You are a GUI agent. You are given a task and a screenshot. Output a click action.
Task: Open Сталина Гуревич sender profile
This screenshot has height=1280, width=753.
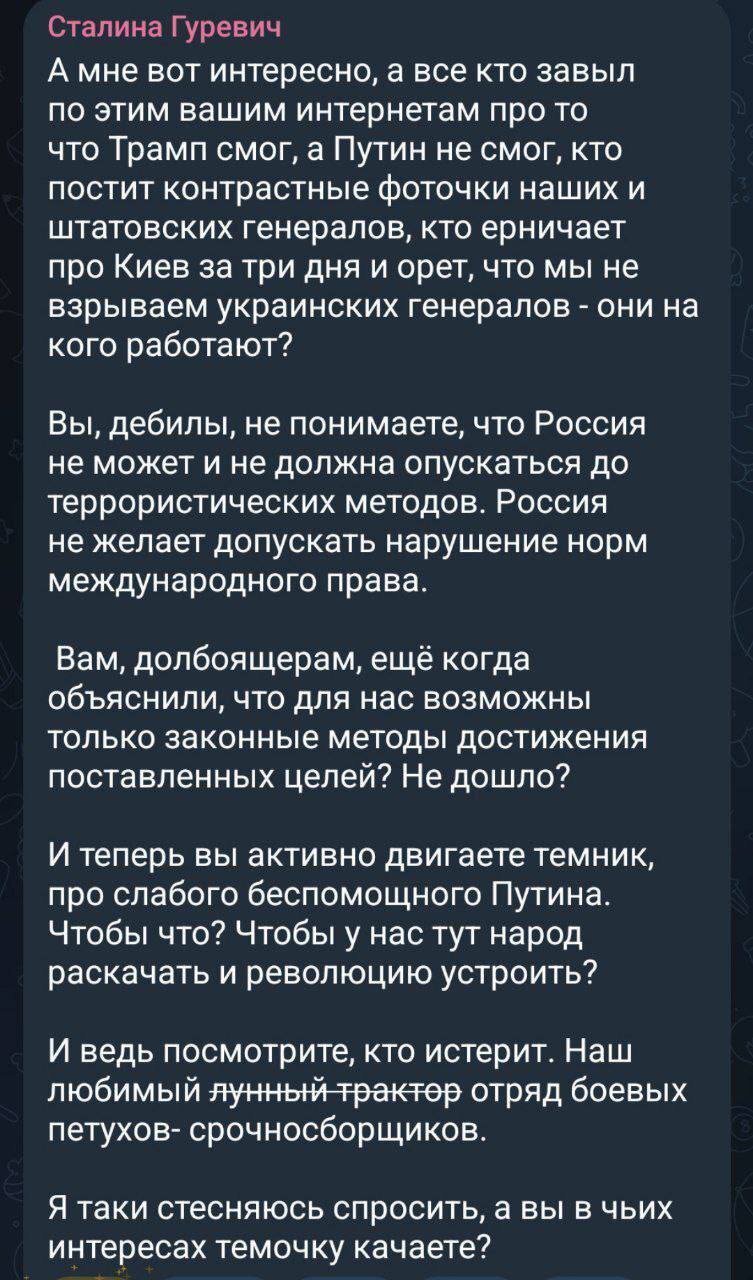(x=166, y=29)
